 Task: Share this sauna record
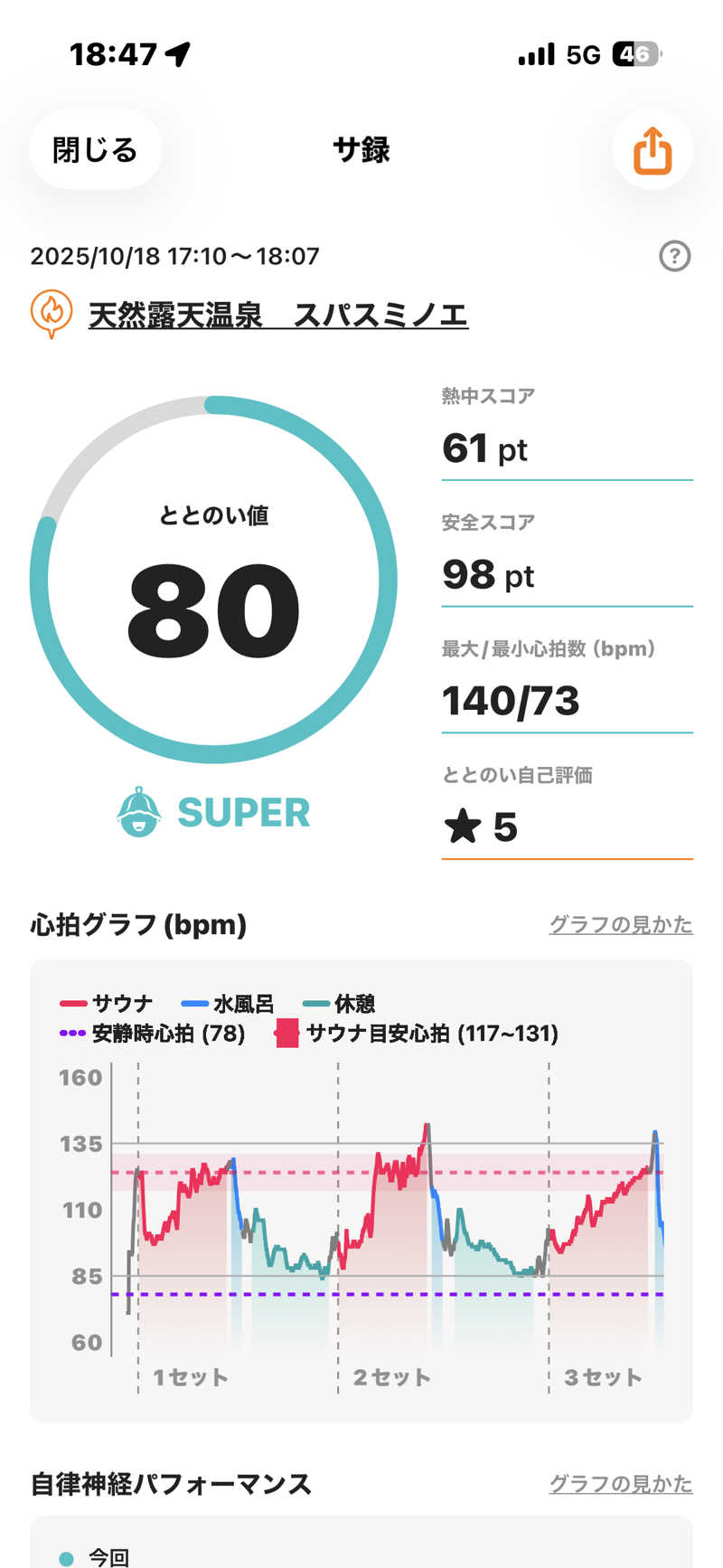click(x=652, y=149)
